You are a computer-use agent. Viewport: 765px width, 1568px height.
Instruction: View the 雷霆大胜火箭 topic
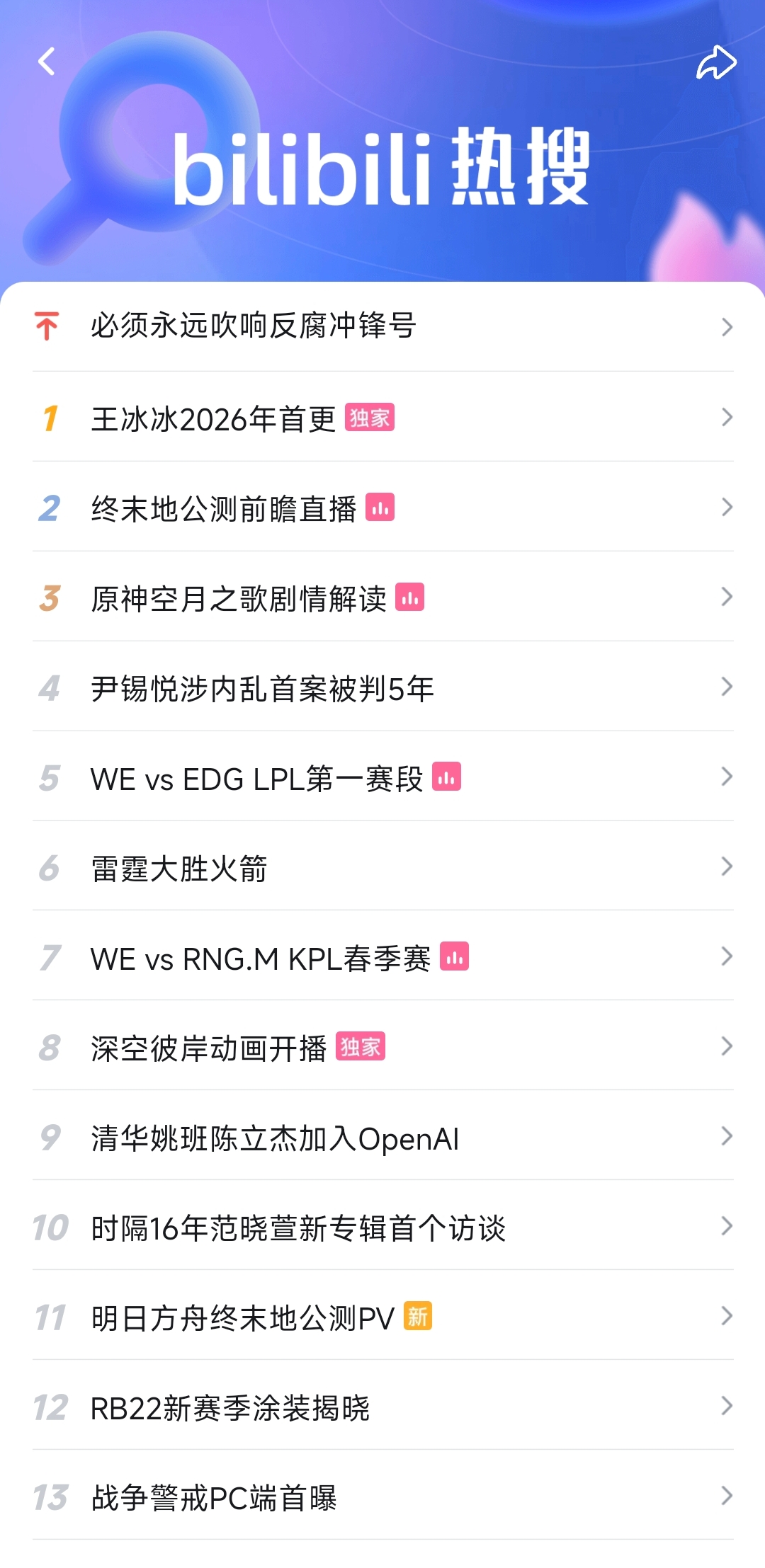[x=178, y=868]
